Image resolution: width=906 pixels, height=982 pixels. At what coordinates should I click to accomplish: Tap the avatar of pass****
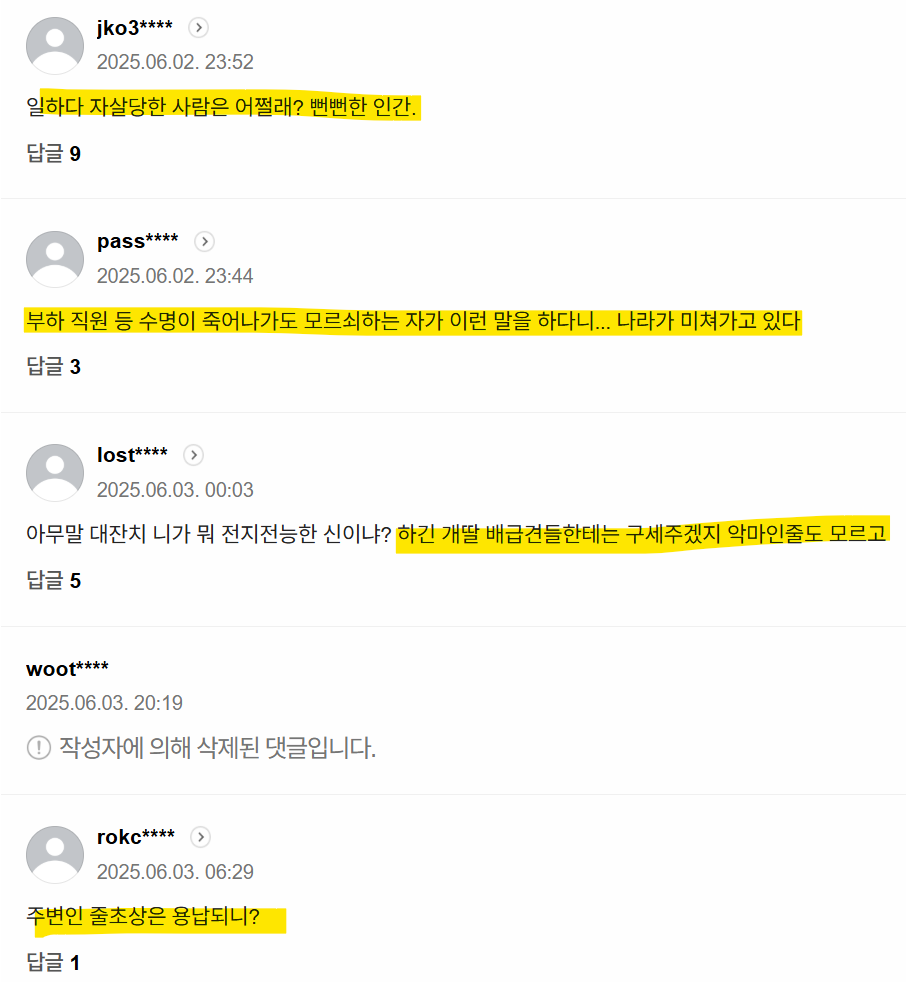pyautogui.click(x=54, y=259)
